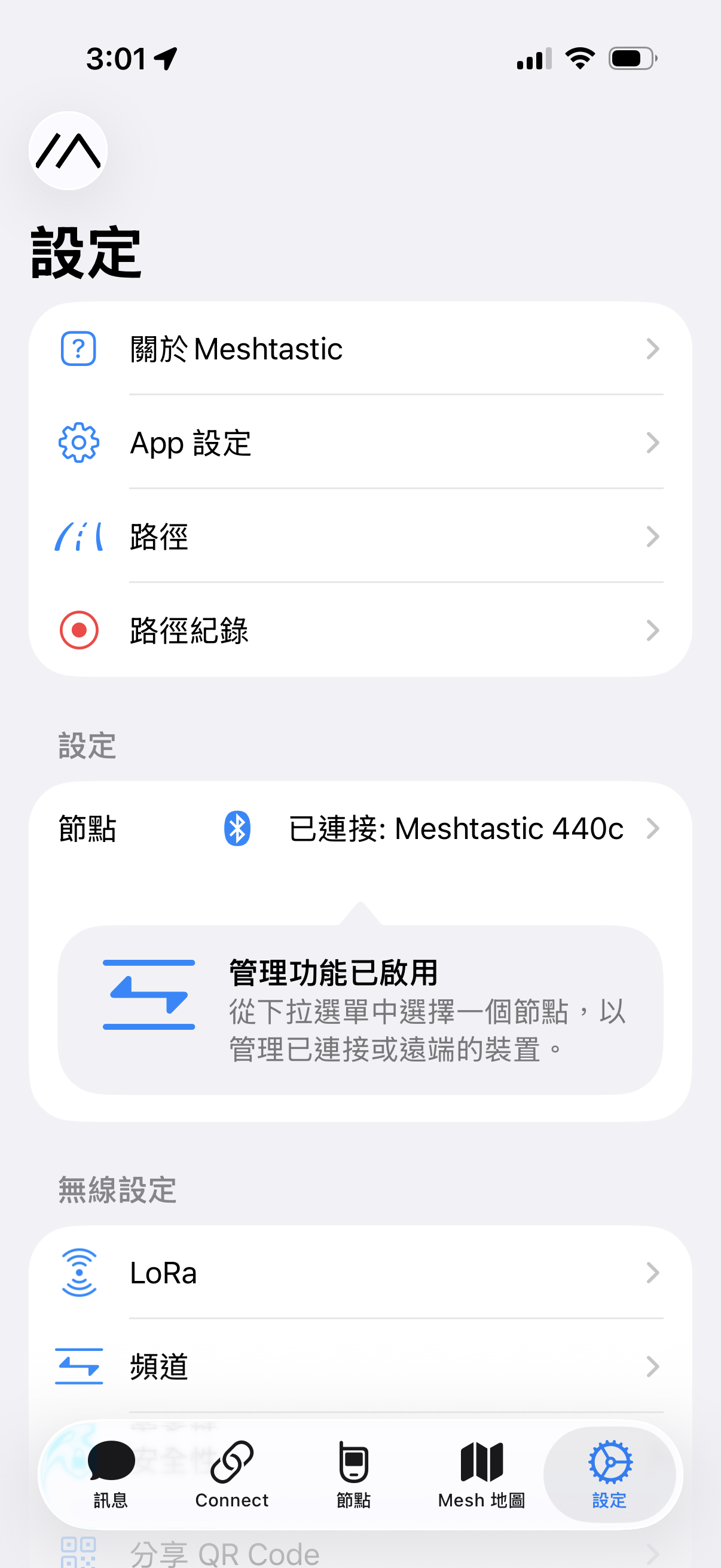
Task: Switch to the 訊息 tab
Action: pyautogui.click(x=111, y=1474)
